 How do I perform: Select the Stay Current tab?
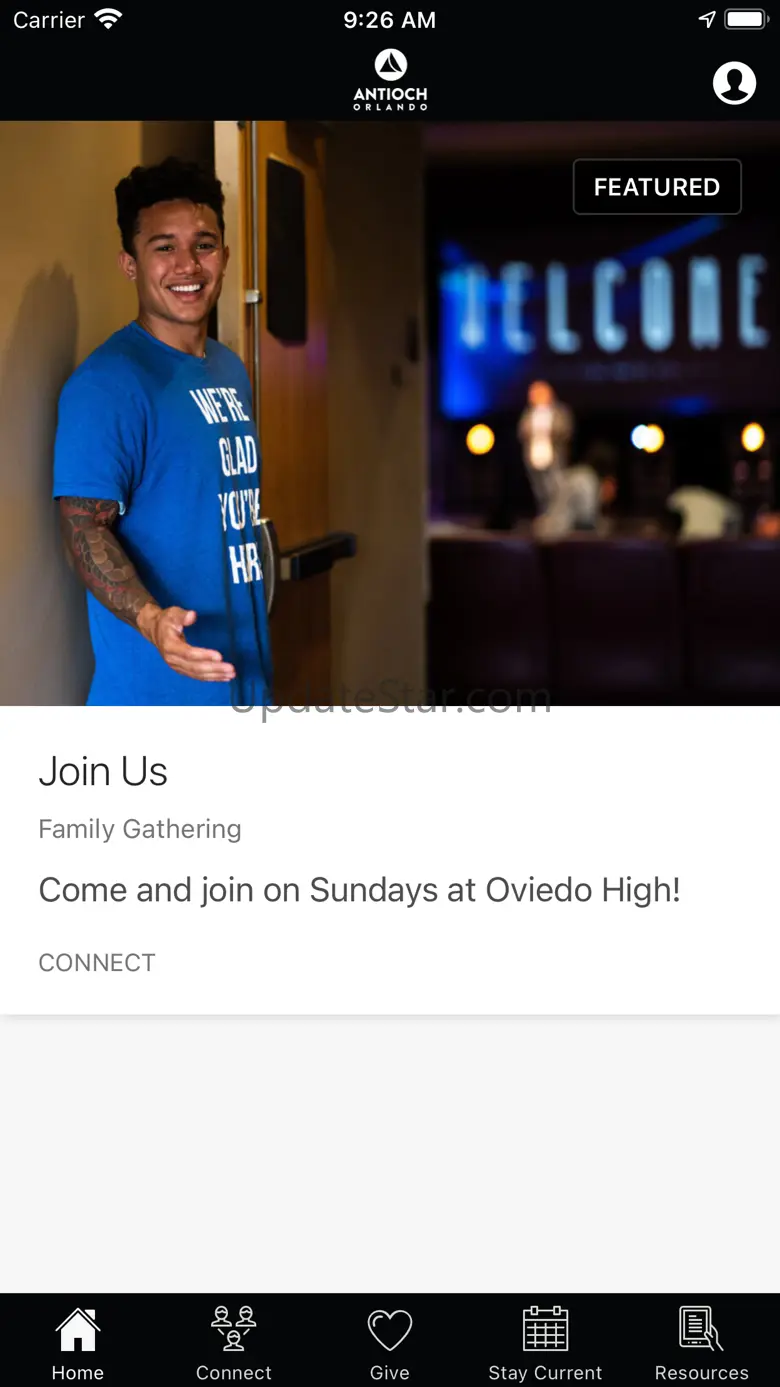tap(545, 1342)
